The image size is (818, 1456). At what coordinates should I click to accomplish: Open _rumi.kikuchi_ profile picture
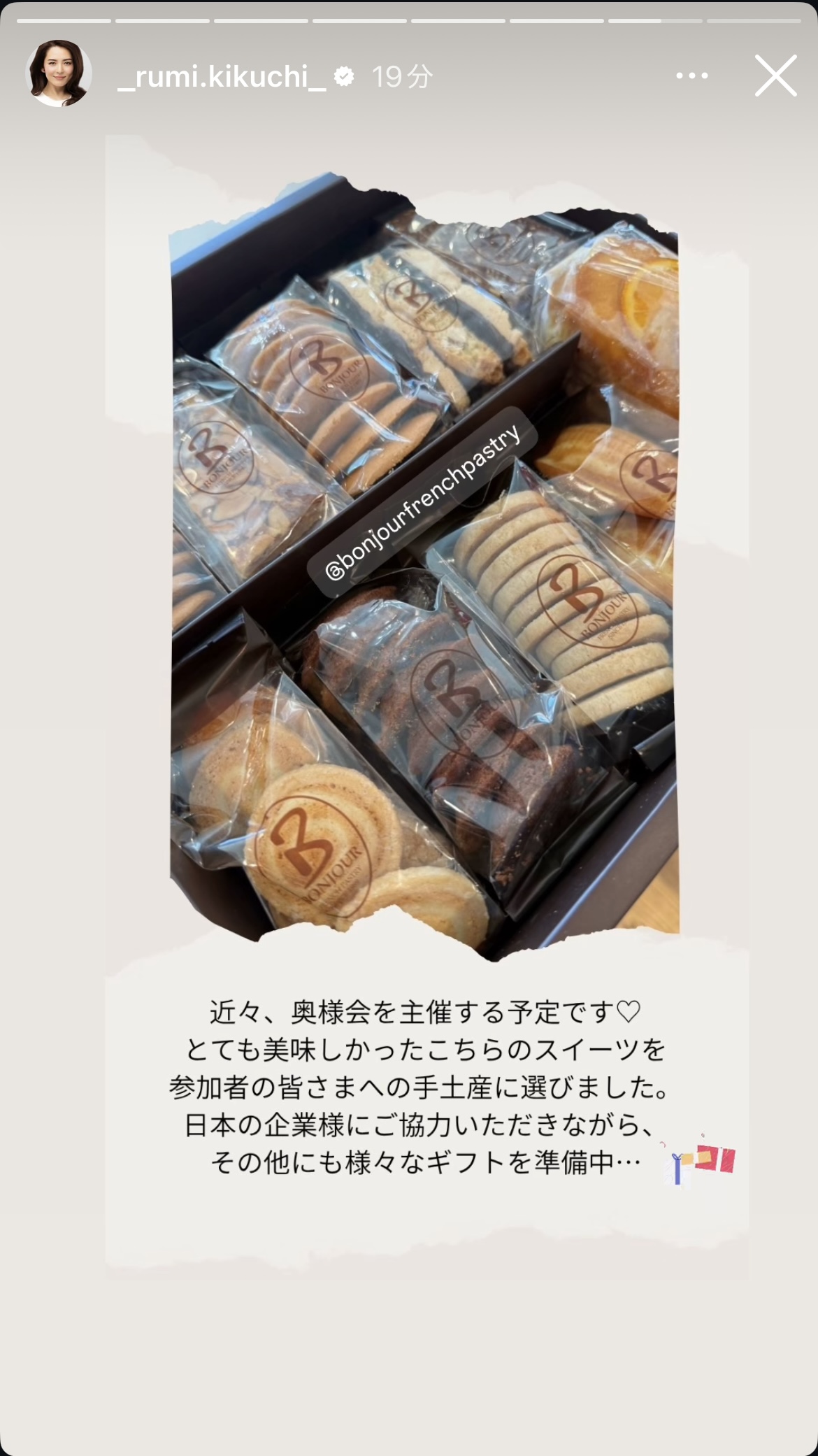(59, 74)
